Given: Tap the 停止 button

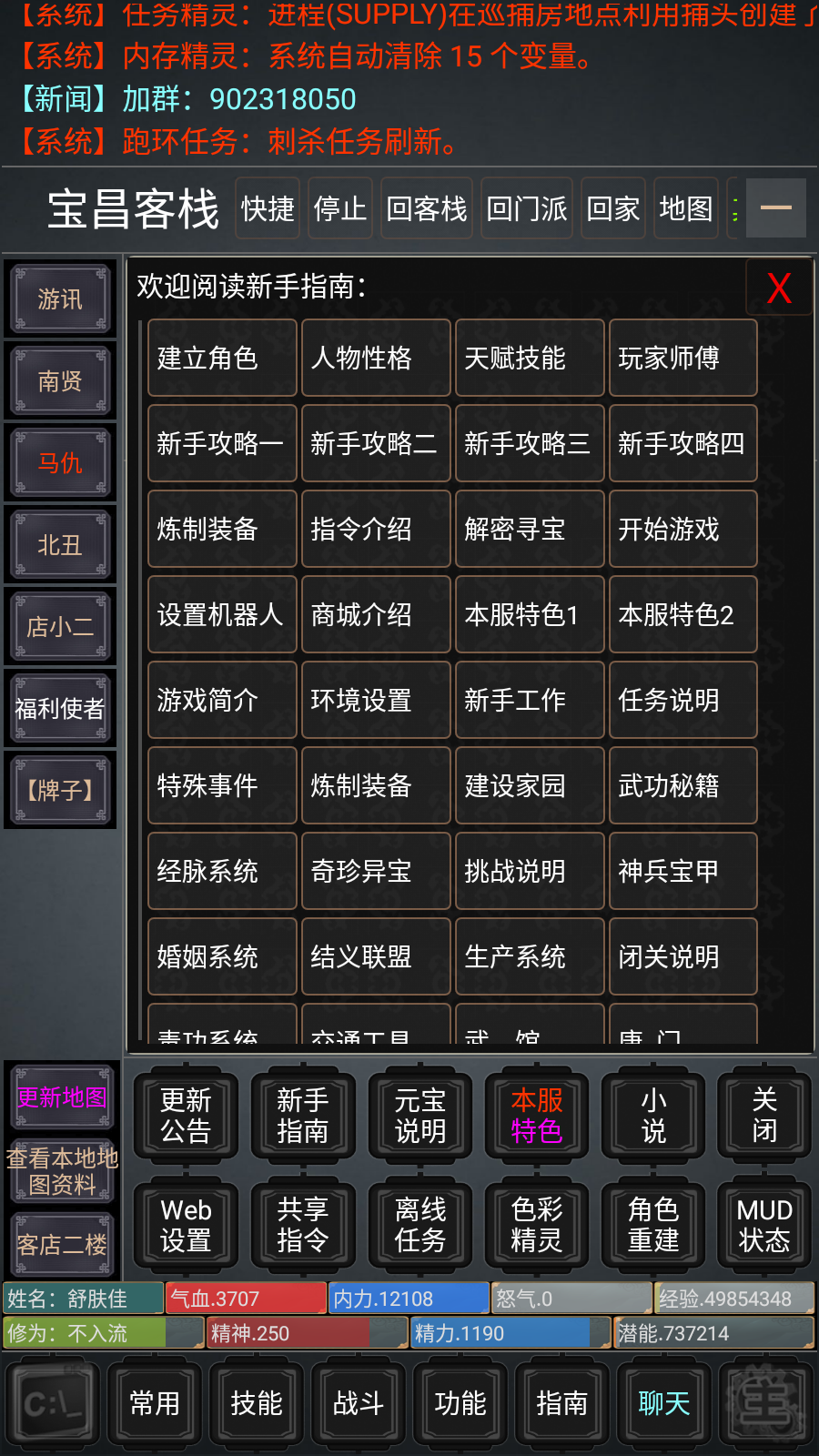Looking at the screenshot, I should pyautogui.click(x=340, y=209).
